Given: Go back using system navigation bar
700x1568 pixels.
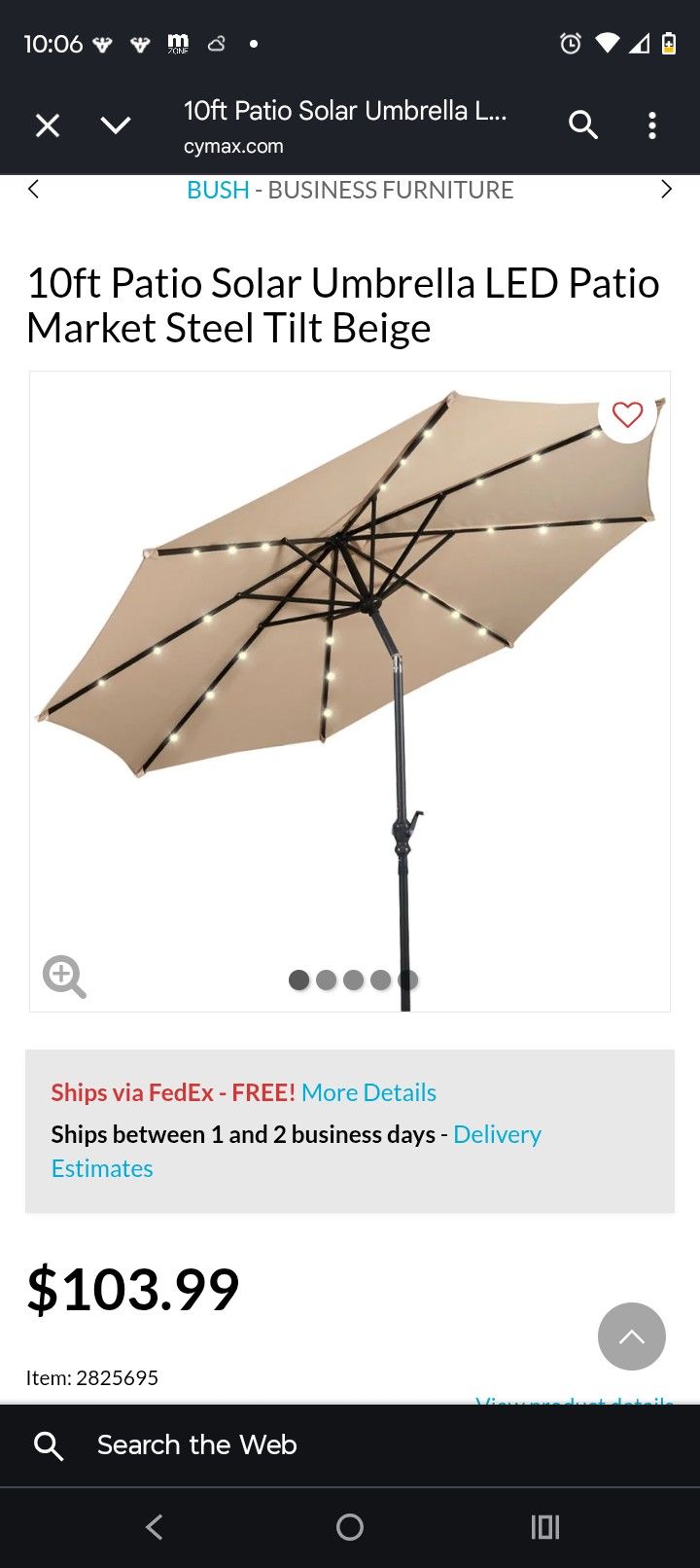Looking at the screenshot, I should (155, 1527).
